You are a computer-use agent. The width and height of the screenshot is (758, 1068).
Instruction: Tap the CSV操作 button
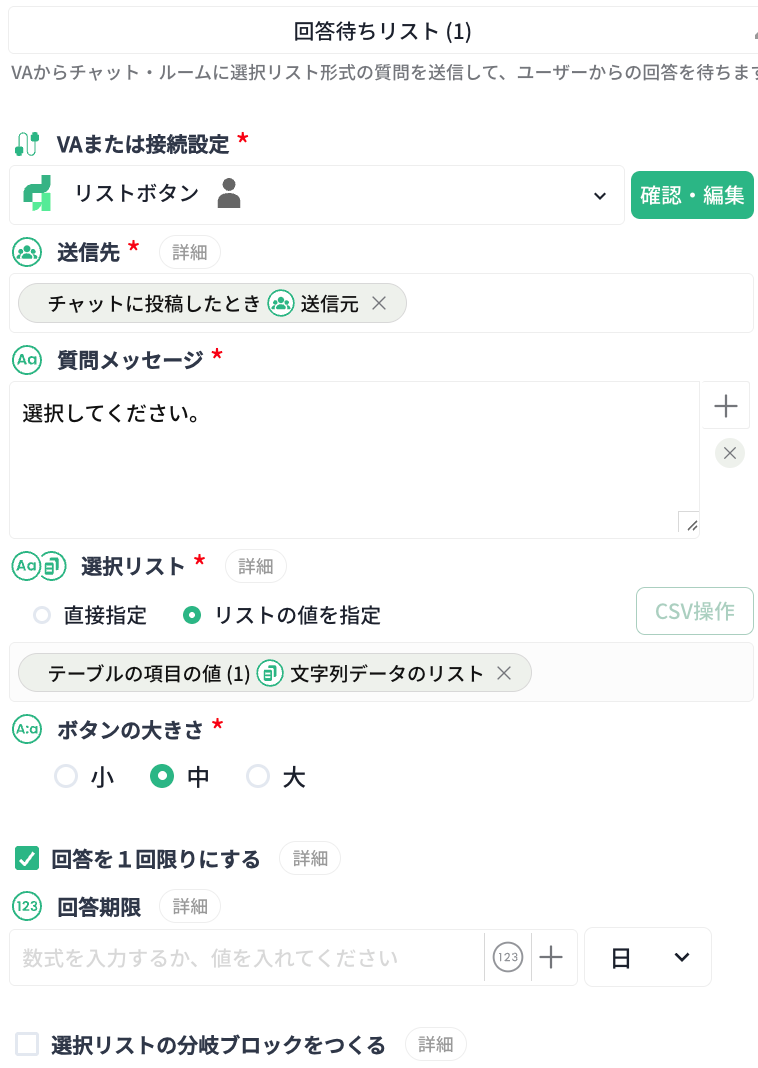(x=695, y=611)
